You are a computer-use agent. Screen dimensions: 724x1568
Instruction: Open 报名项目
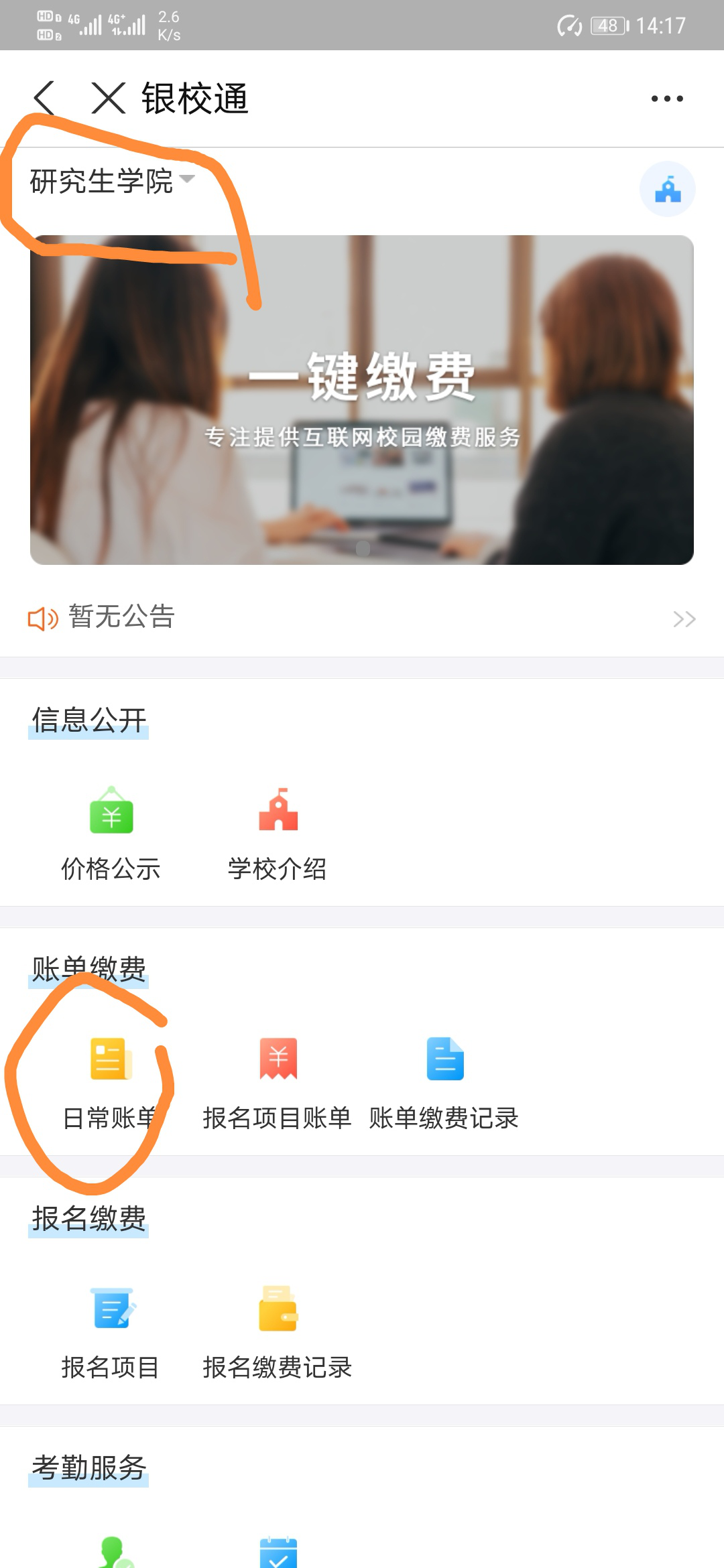point(111,1333)
